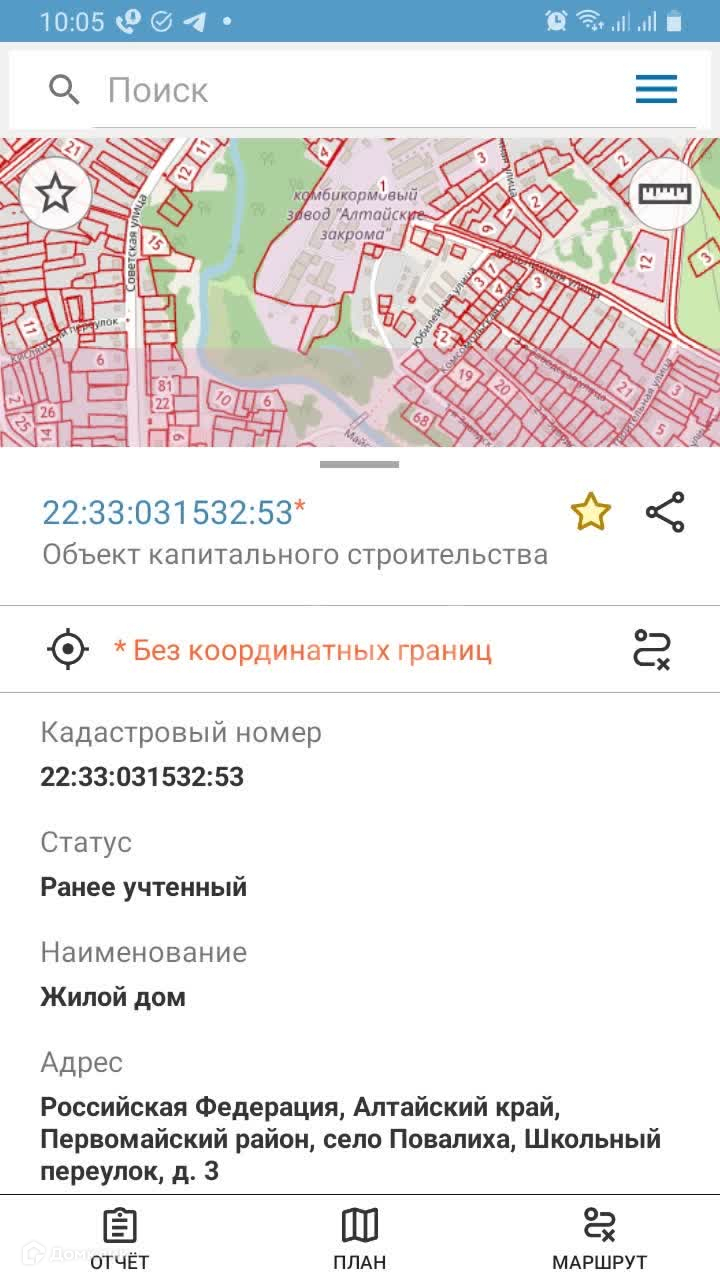Share this cadastral object

pyautogui.click(x=665, y=512)
